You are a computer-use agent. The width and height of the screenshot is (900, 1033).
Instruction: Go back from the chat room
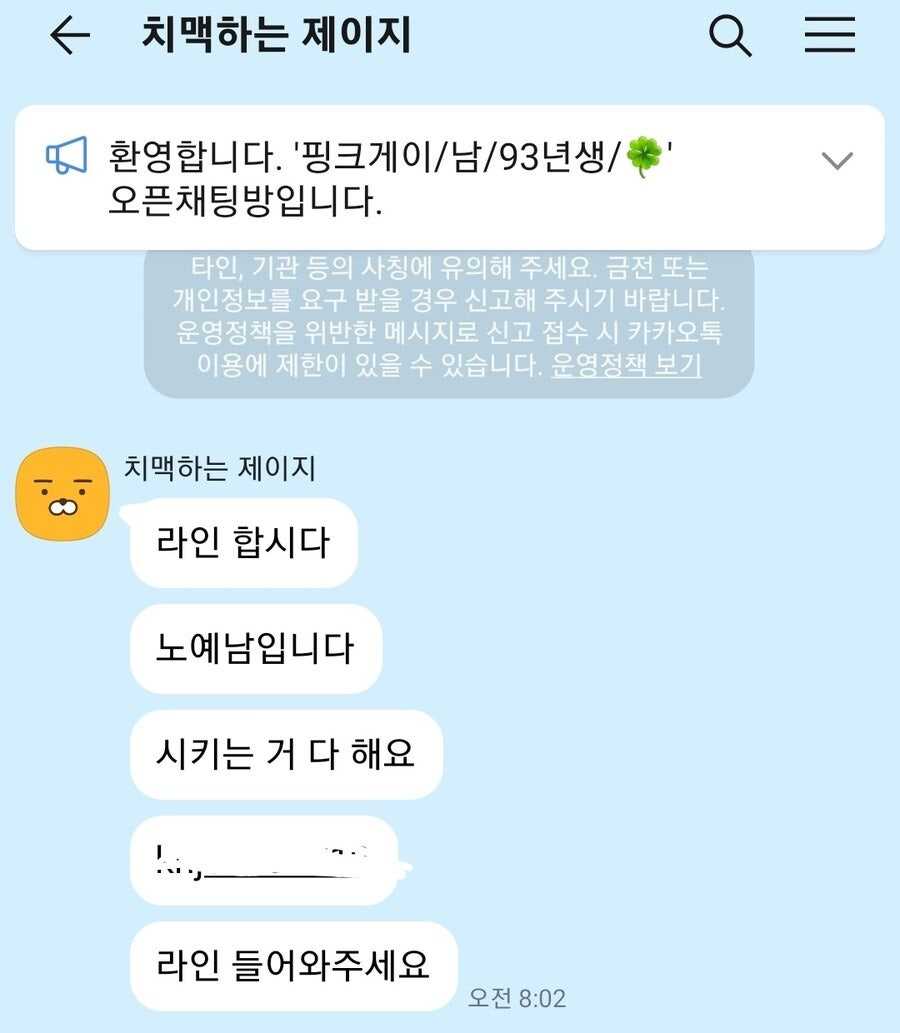coord(70,37)
